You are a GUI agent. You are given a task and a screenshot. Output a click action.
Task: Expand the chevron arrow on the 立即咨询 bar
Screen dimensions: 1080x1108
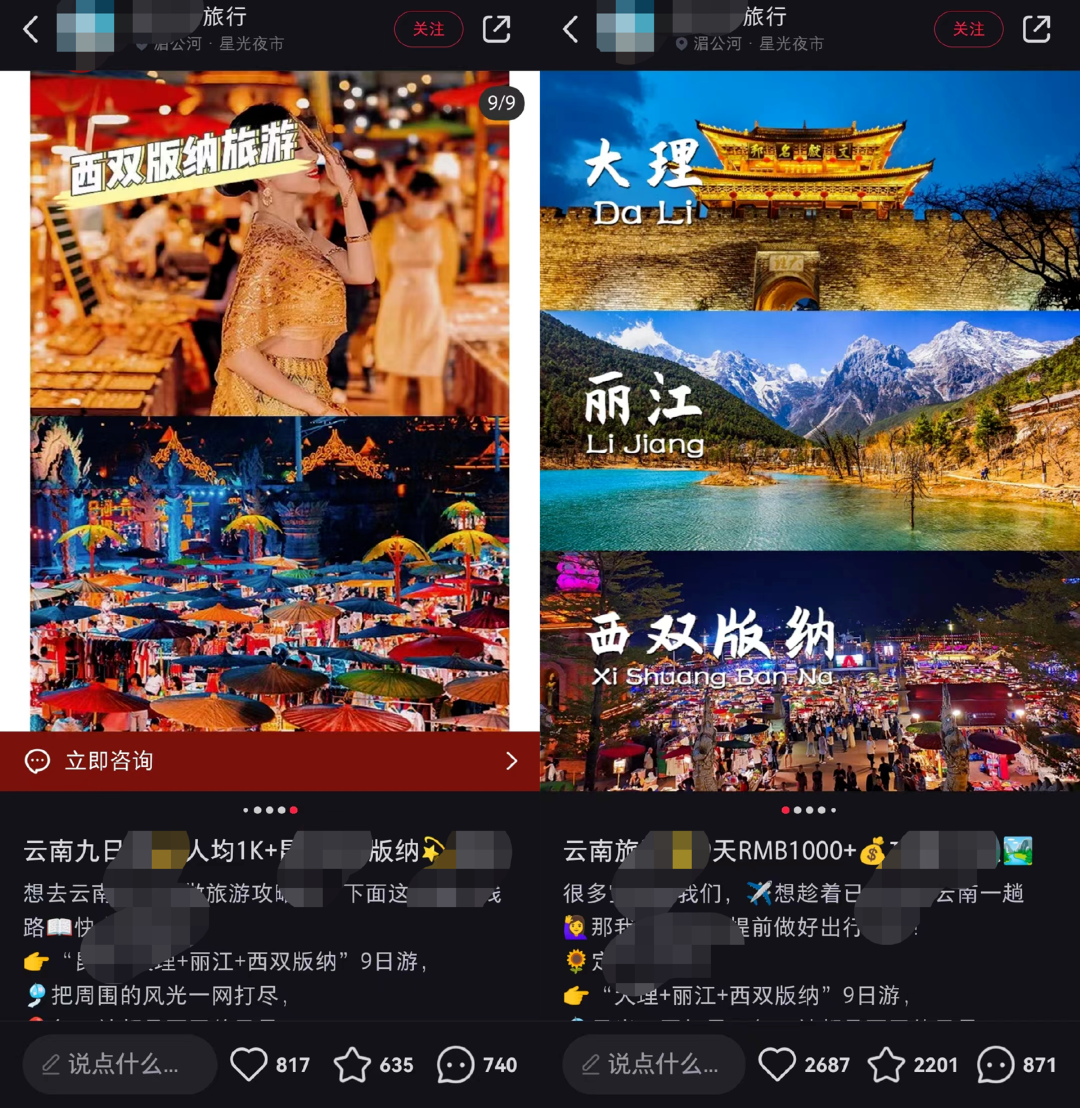point(512,760)
